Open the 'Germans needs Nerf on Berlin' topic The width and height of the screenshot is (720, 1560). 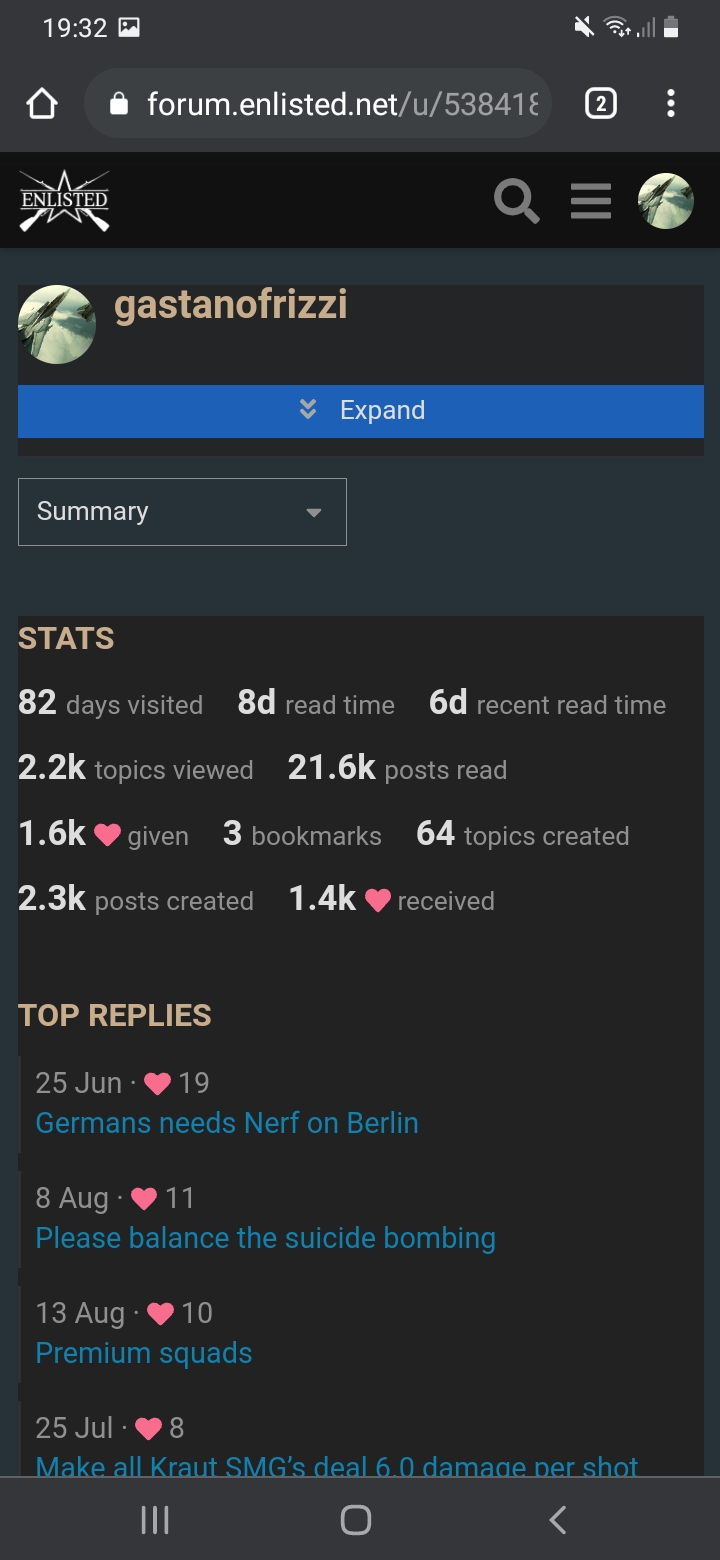coord(227,1123)
